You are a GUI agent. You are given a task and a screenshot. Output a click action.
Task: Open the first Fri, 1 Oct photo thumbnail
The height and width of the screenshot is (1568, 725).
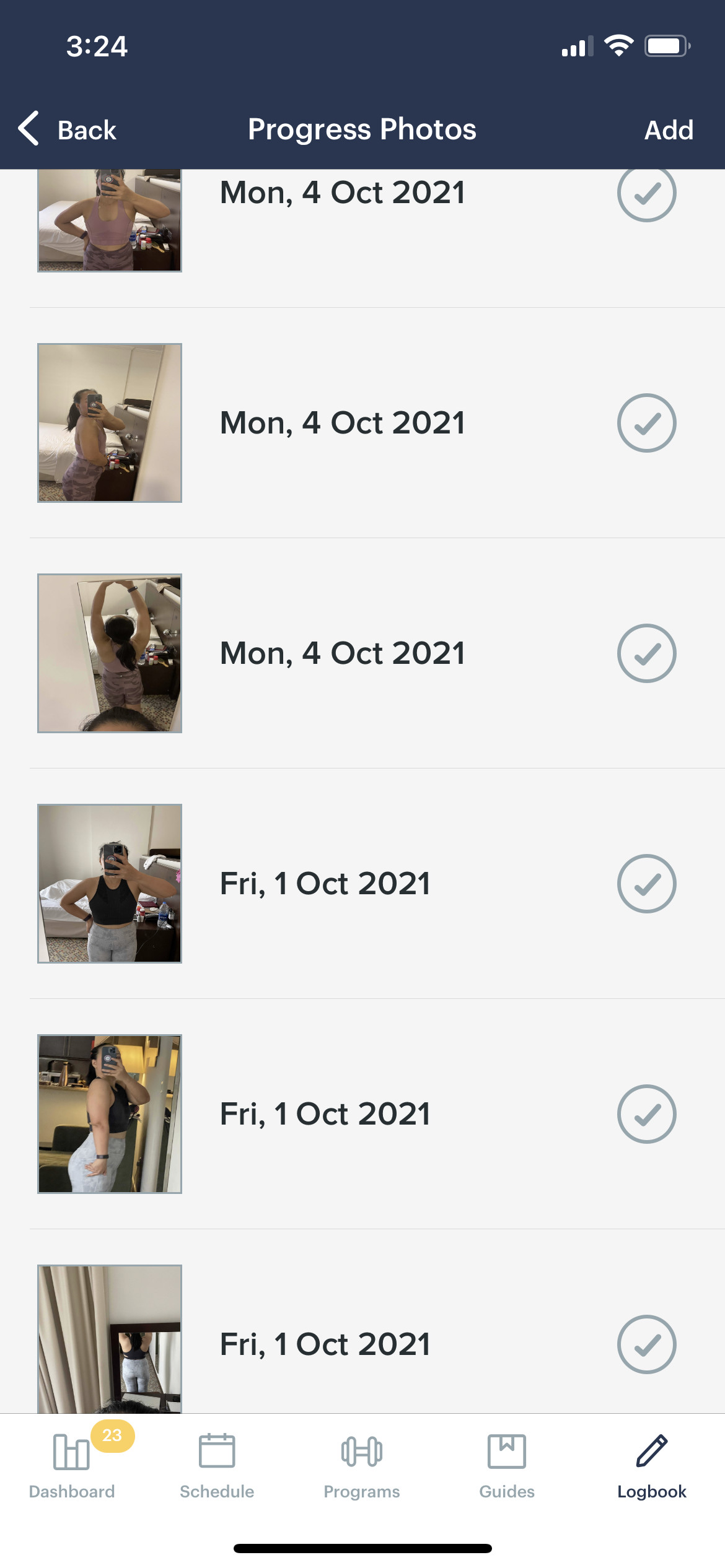tap(110, 884)
